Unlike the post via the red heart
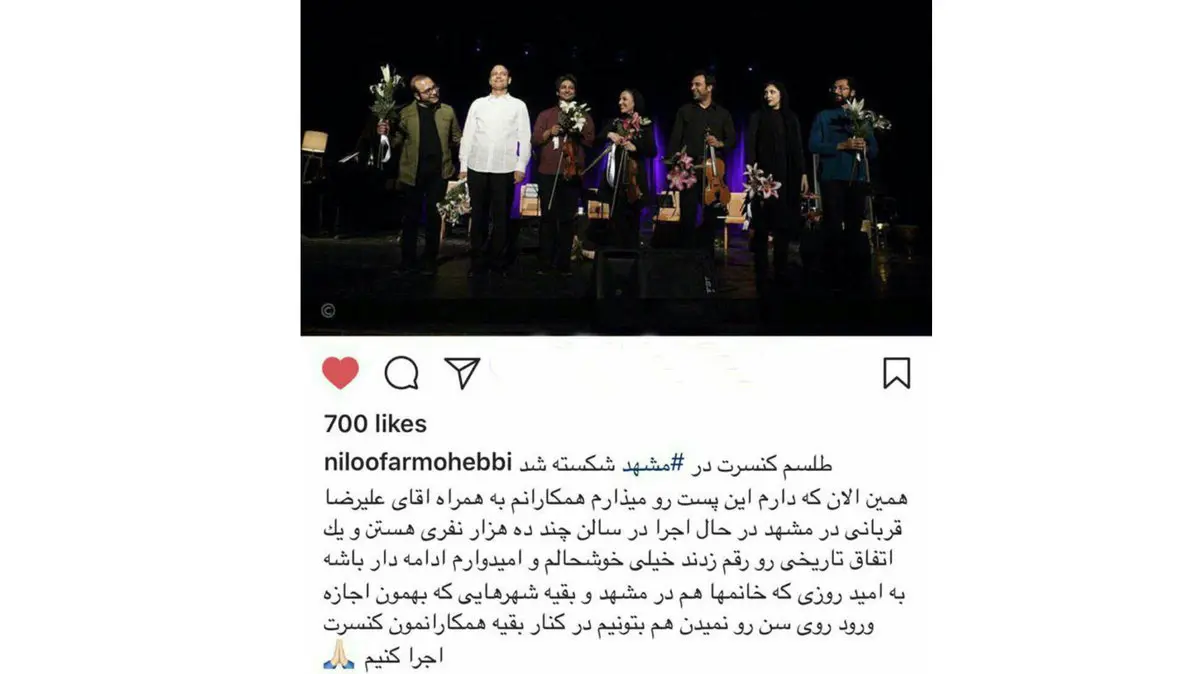Viewport: 1200px width, 674px height. 340,373
